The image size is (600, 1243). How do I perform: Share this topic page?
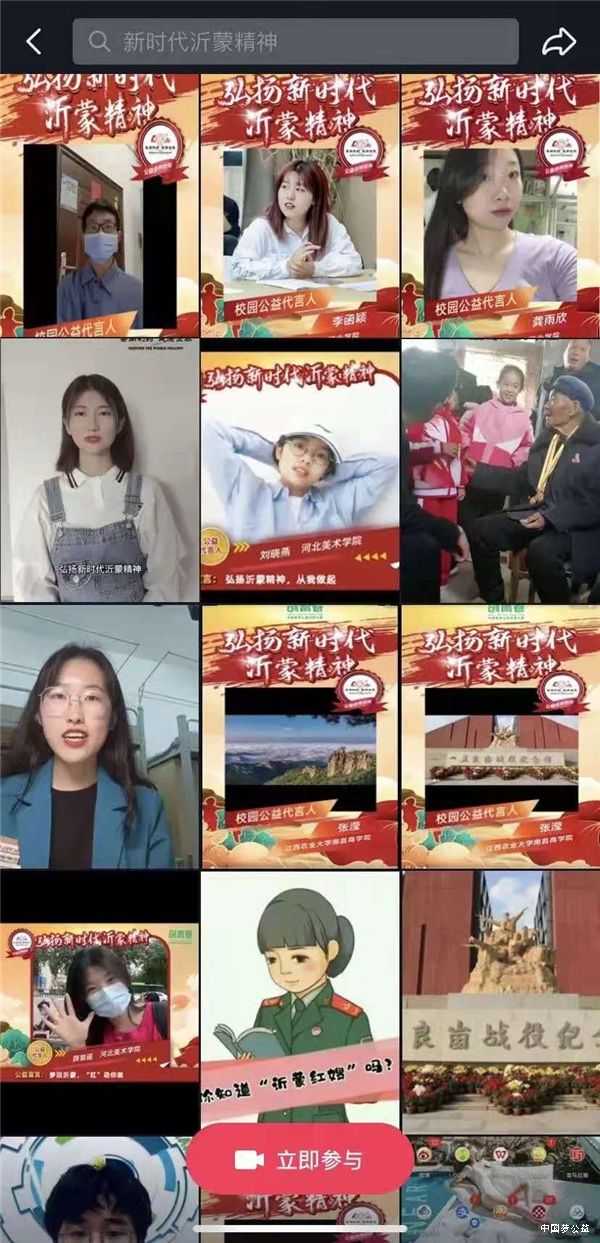559,42
